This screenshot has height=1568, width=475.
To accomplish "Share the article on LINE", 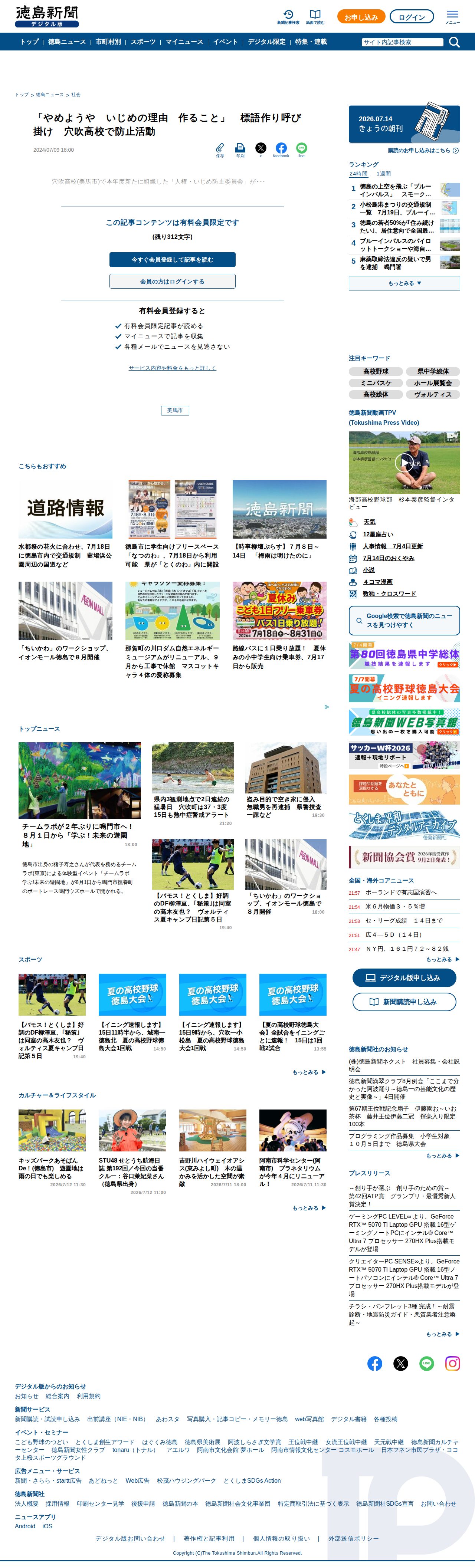I will 301,150.
